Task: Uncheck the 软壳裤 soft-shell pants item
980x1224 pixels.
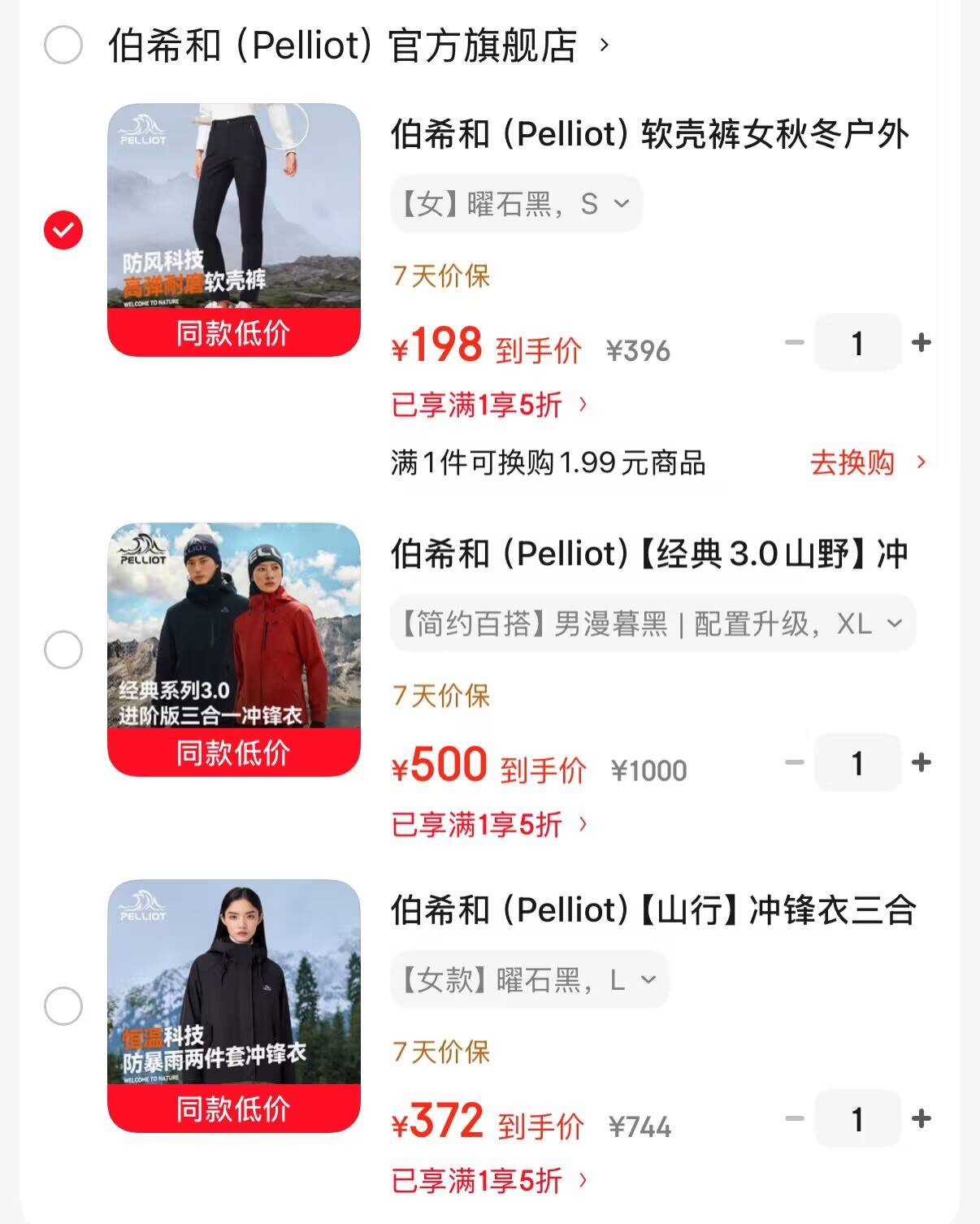Action: [x=63, y=230]
